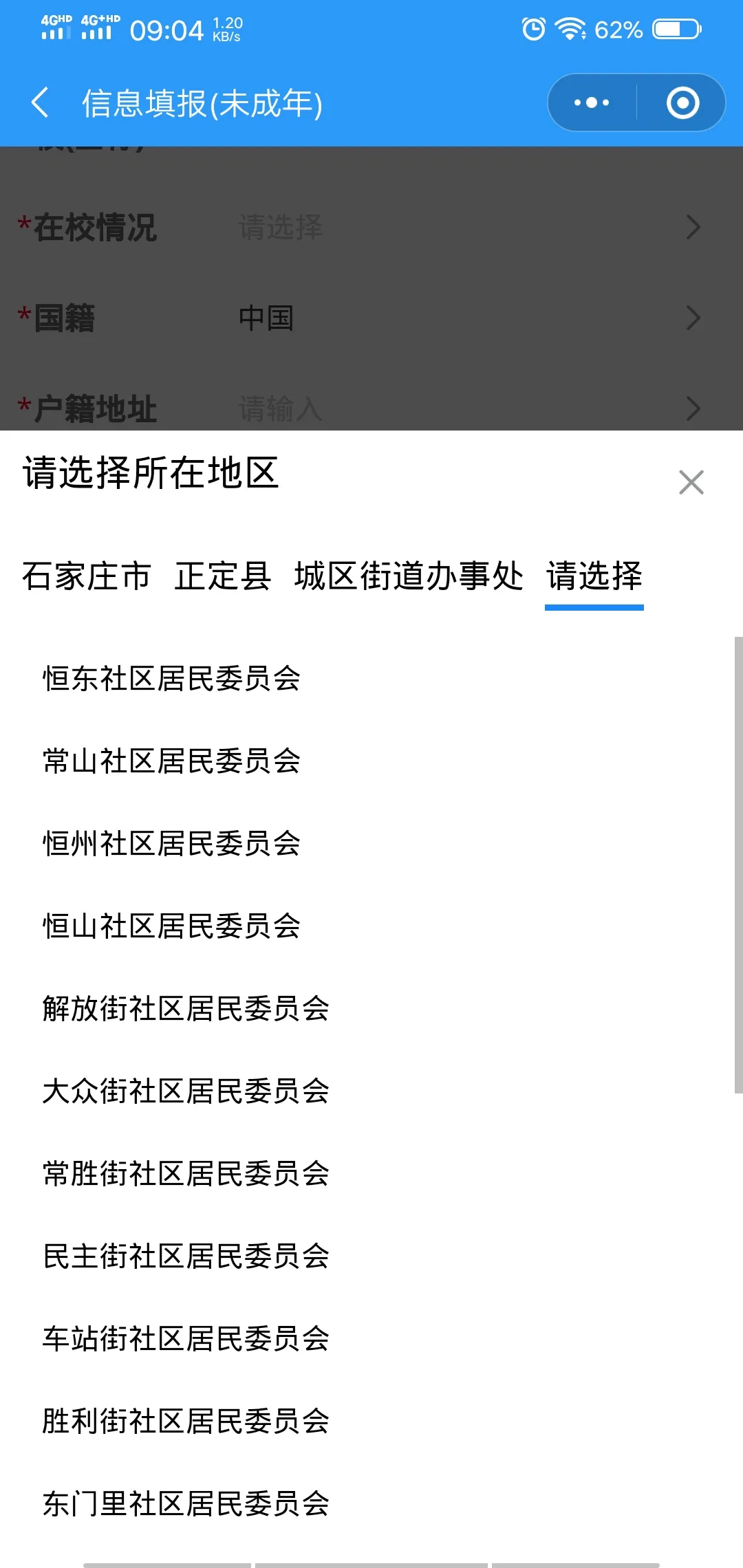Switch to the 石家庄市 tab
Viewport: 743px width, 1568px height.
click(x=87, y=576)
